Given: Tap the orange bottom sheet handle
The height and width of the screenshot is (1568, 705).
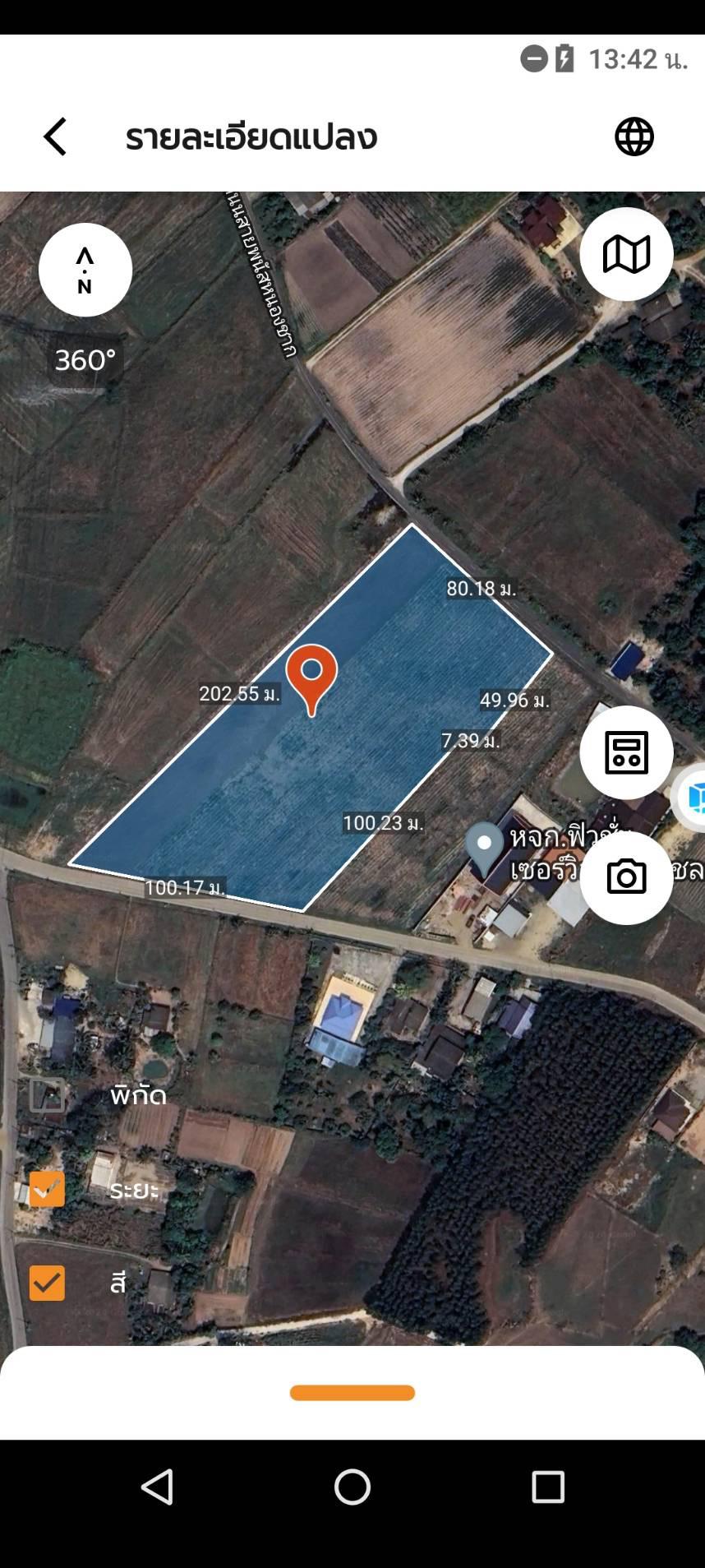Looking at the screenshot, I should 352,1393.
